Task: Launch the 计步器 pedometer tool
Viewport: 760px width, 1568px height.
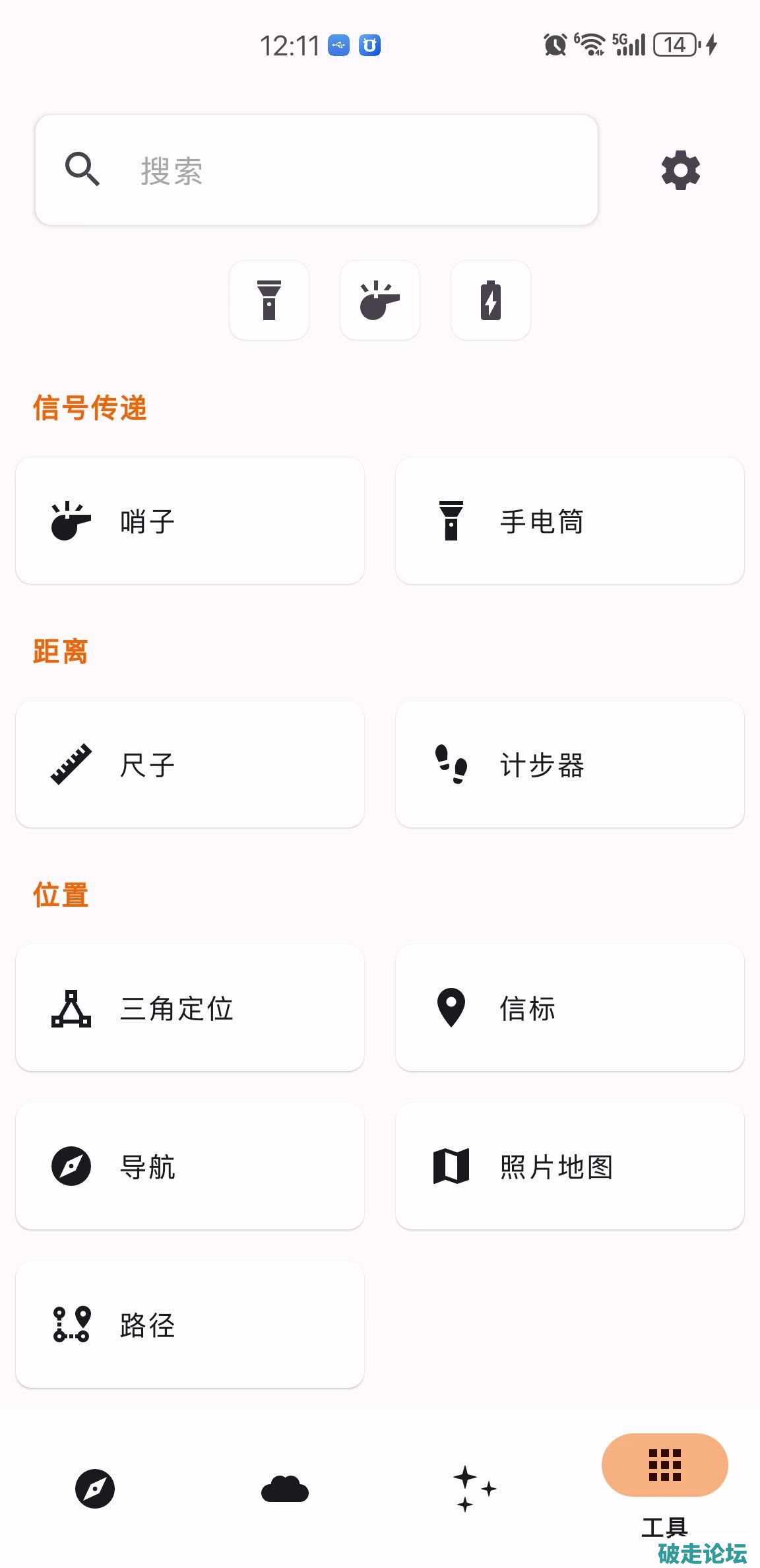Action: coord(570,764)
